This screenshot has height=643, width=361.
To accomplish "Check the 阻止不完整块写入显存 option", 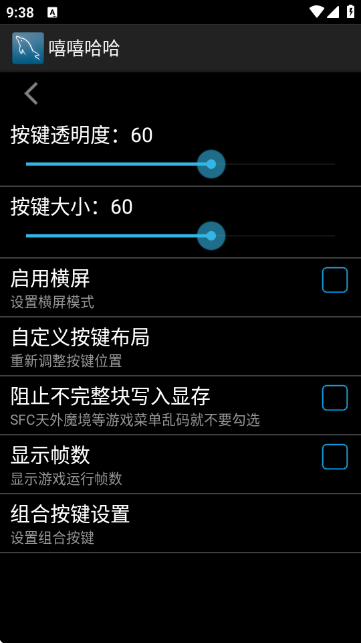I will point(335,398).
